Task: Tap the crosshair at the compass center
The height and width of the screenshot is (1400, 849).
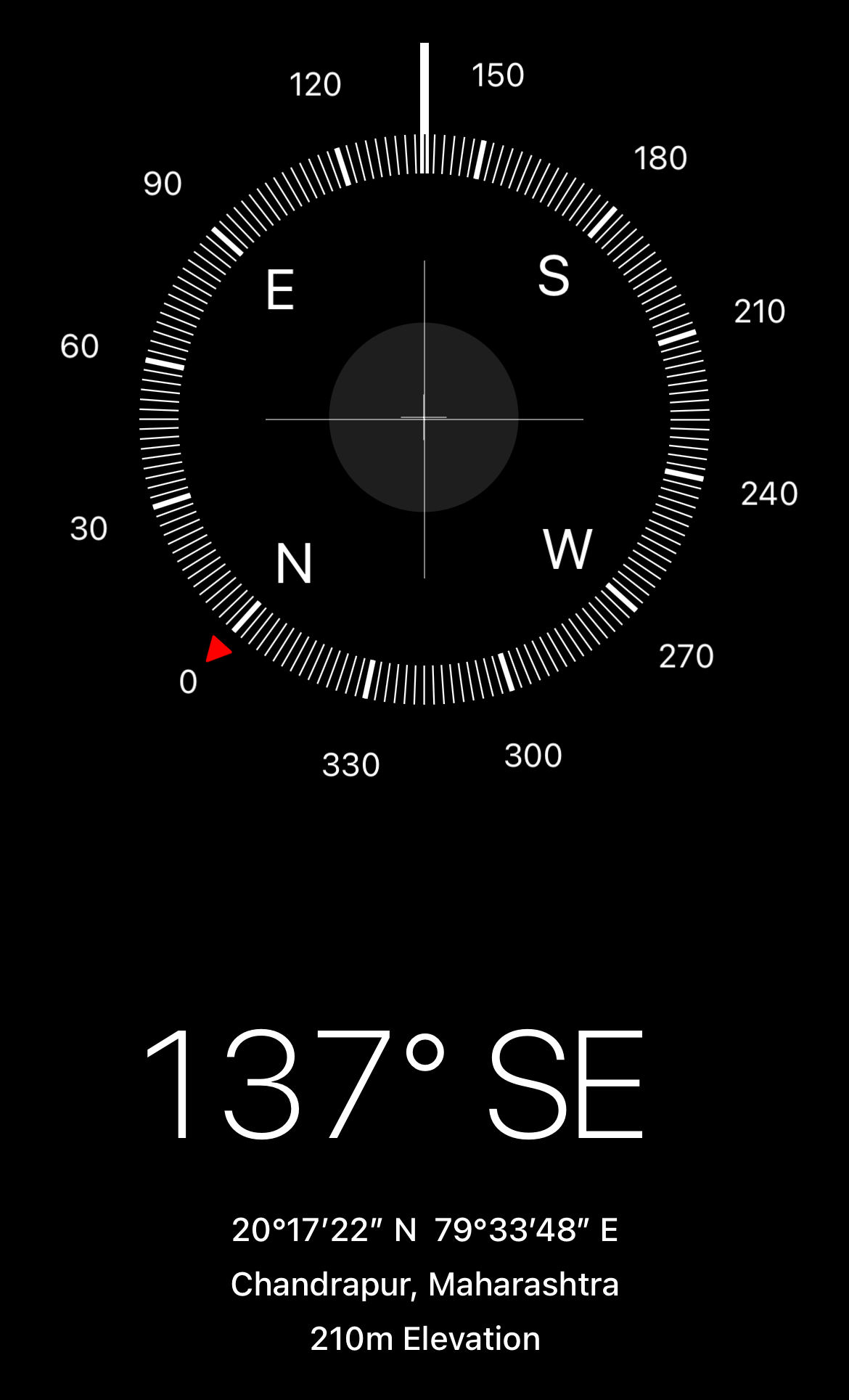Action: pyautogui.click(x=424, y=417)
